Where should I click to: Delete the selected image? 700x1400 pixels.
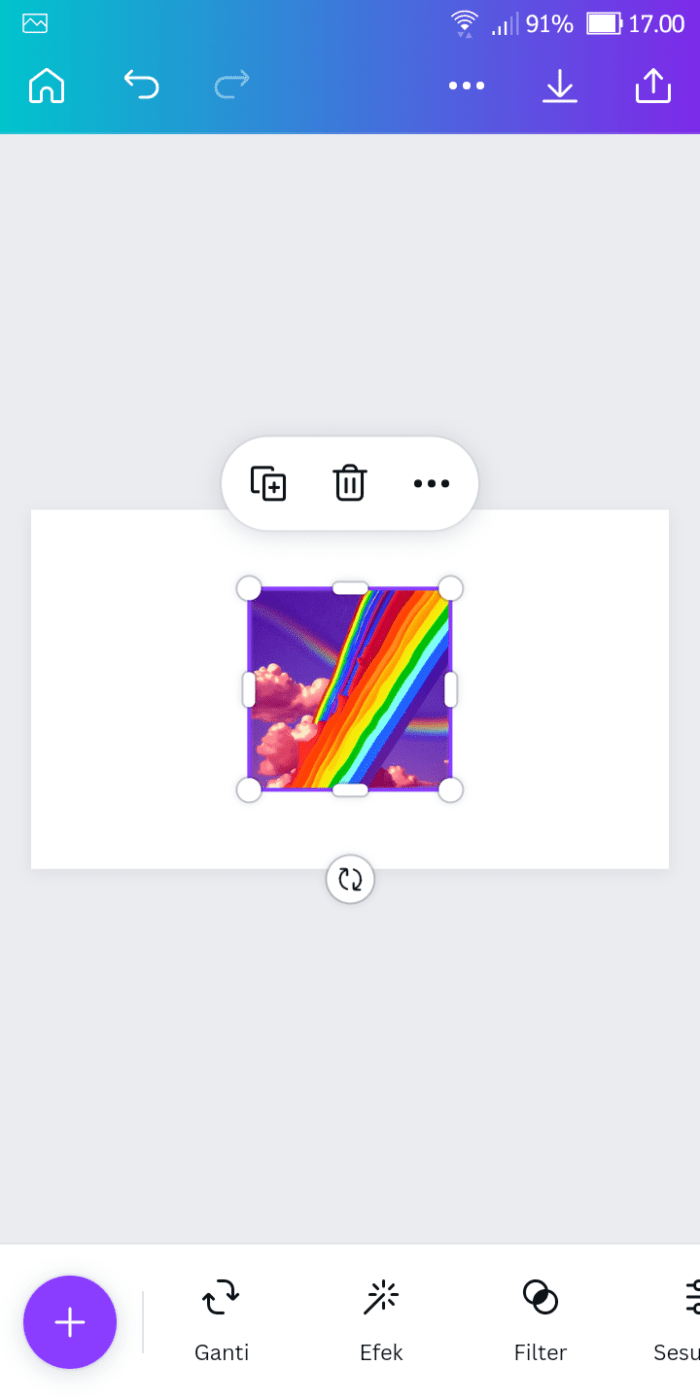(x=349, y=483)
